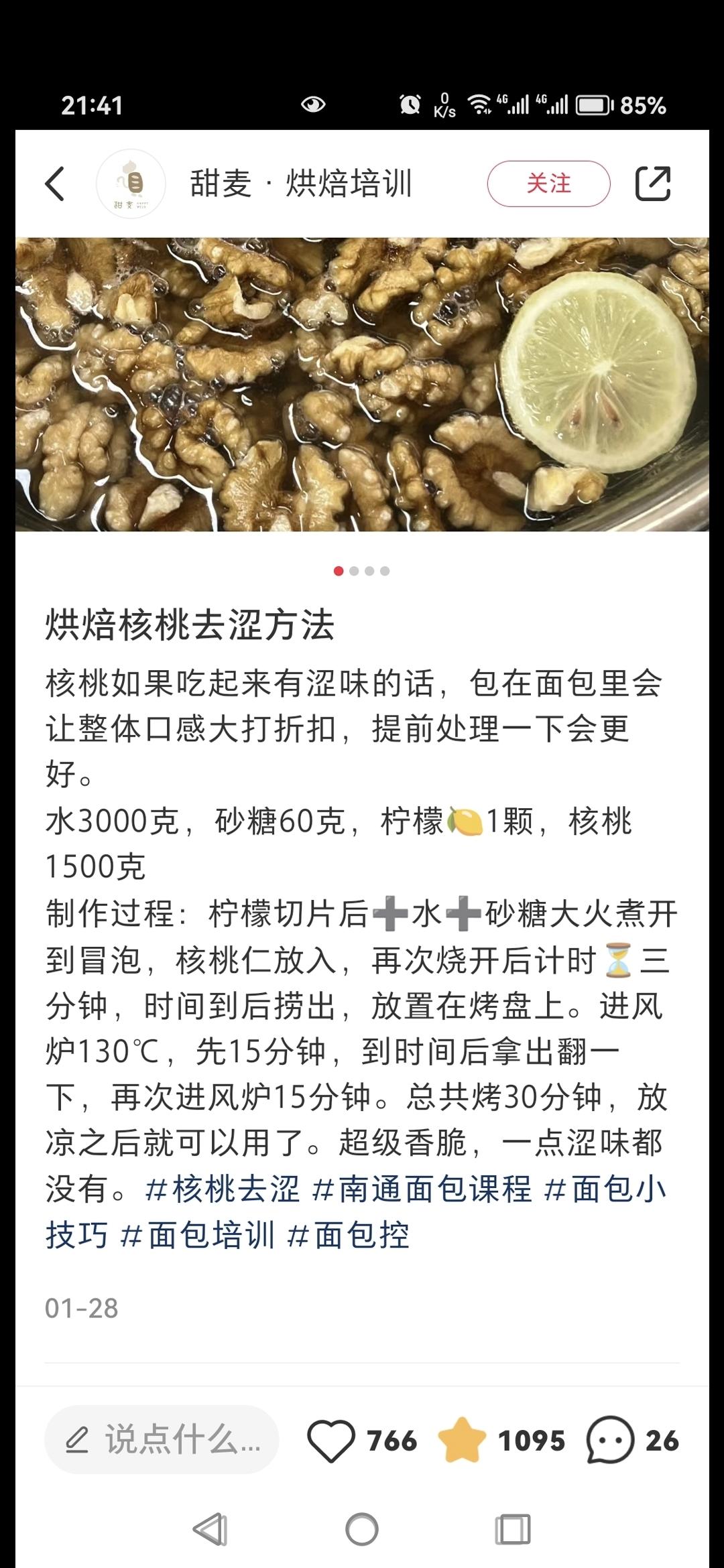The image size is (724, 1568).
Task: Open the walnut photo in full view
Action: 362,384
